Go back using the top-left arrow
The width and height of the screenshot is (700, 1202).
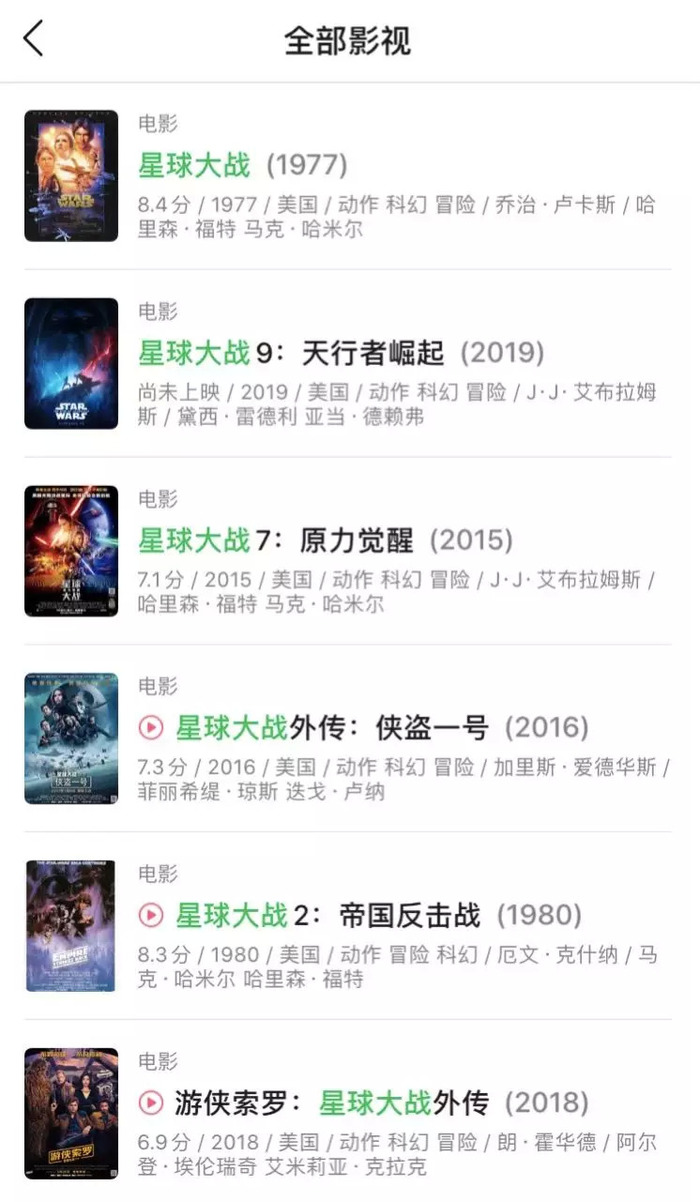click(x=34, y=39)
